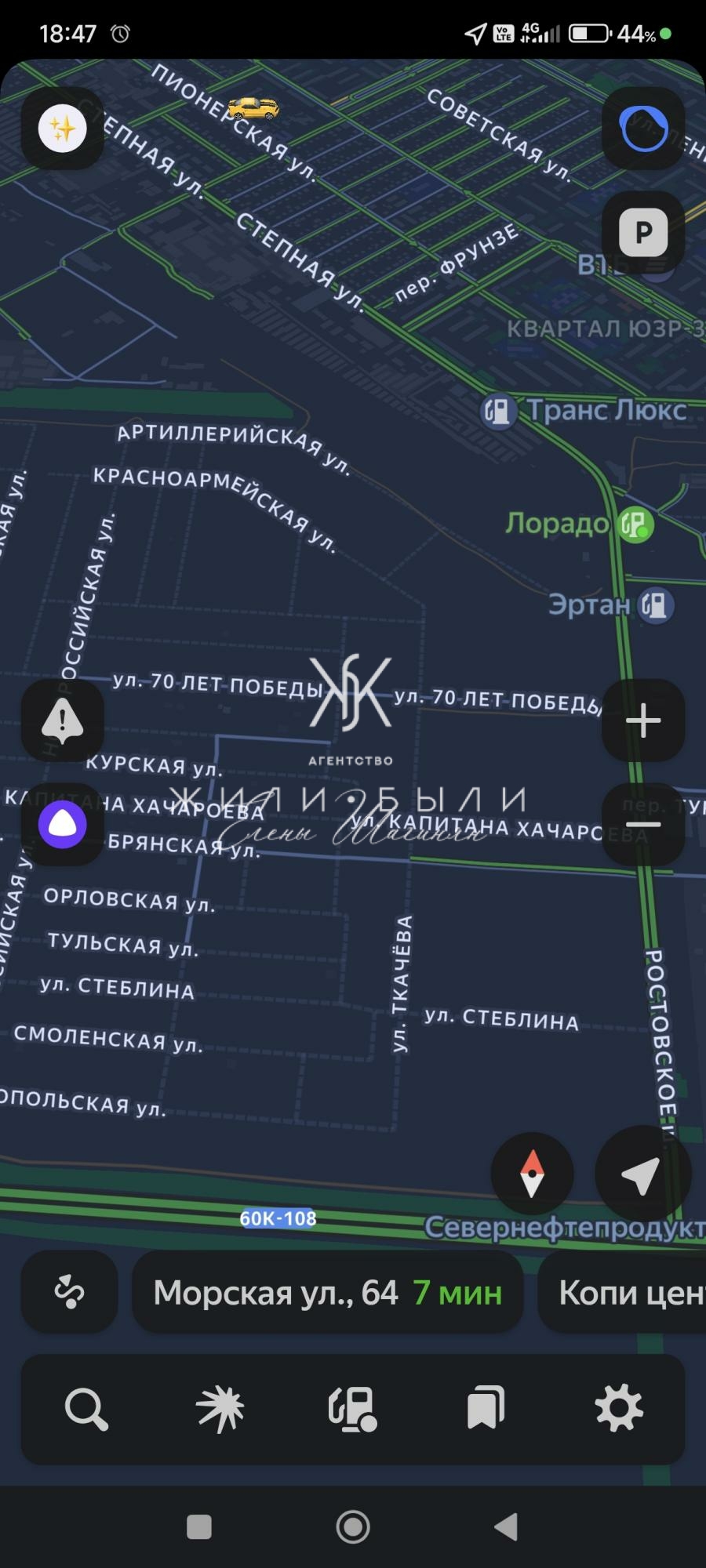Activate Alice voice assistant

click(63, 824)
